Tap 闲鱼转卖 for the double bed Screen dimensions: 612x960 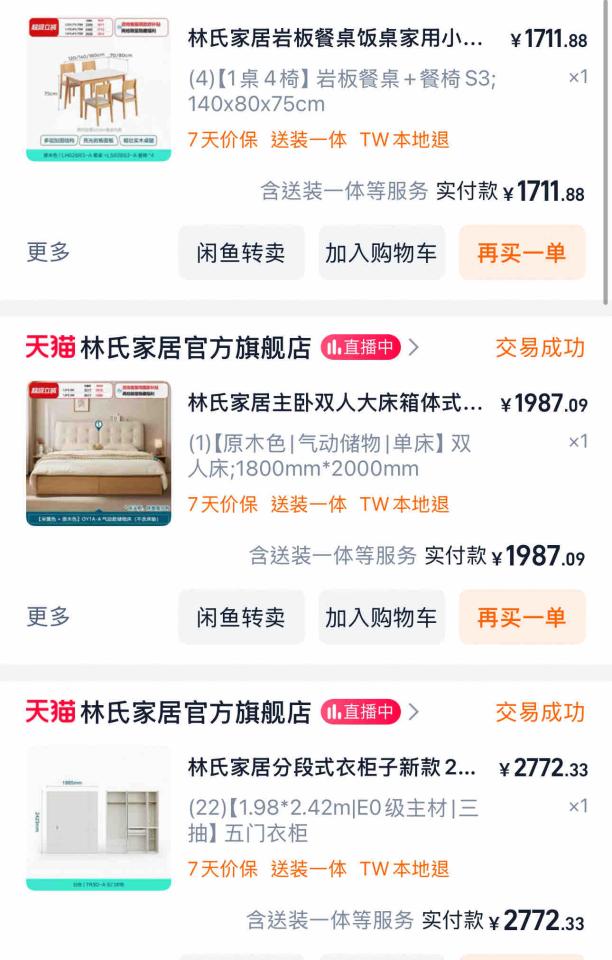(240, 618)
